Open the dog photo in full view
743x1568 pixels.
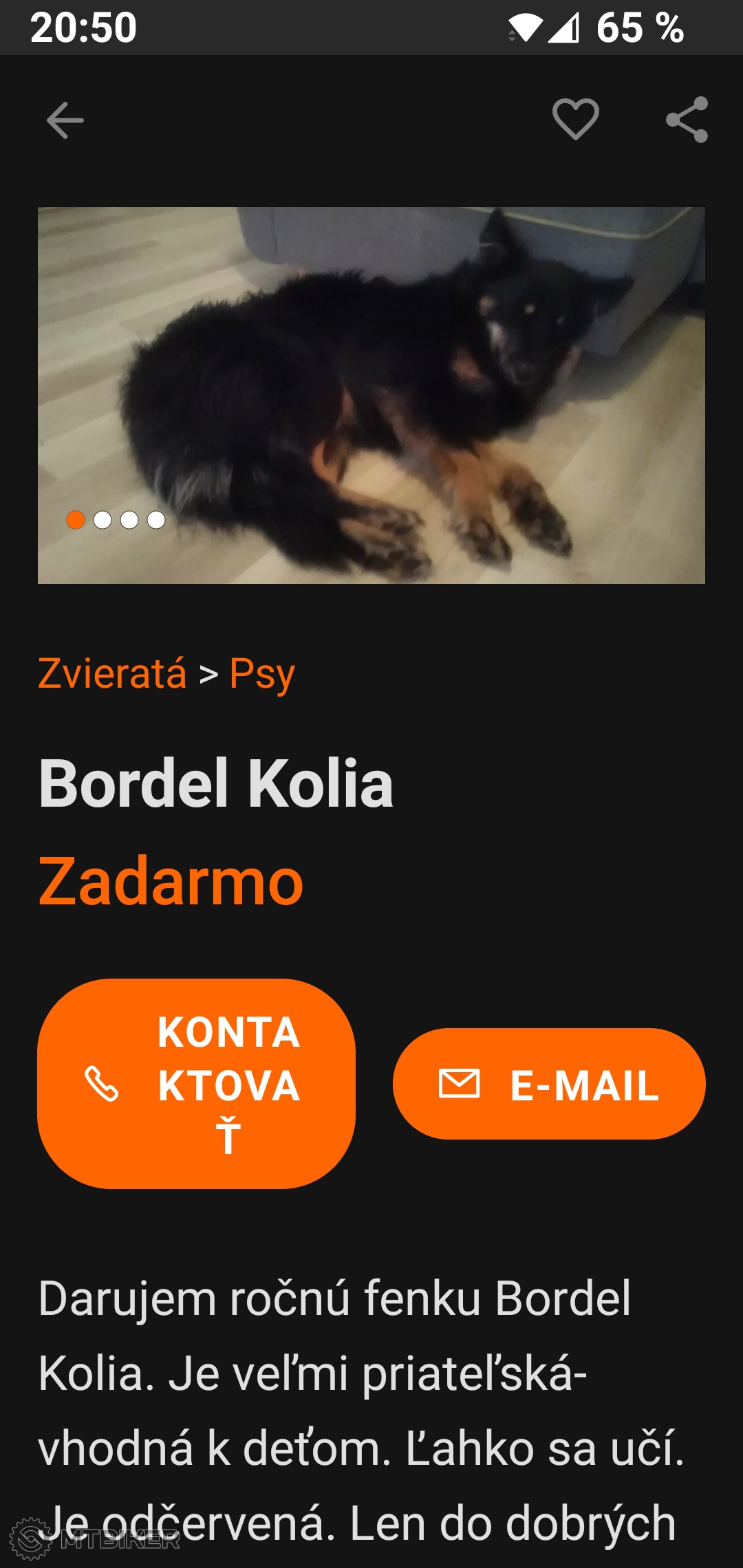pyautogui.click(x=371, y=395)
